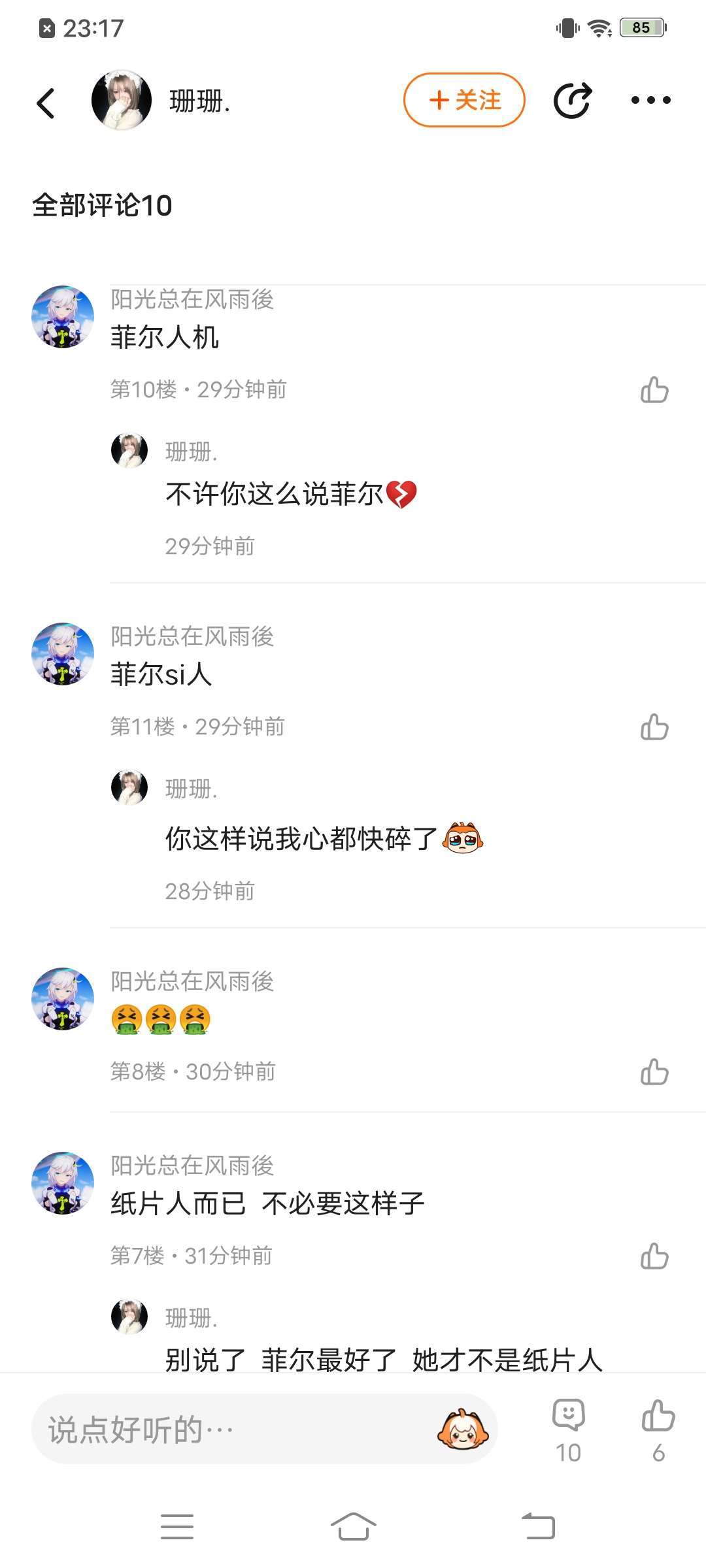This screenshot has width=706, height=1568.
Task: View comments via the bottom comment icon
Action: pyautogui.click(x=568, y=1429)
